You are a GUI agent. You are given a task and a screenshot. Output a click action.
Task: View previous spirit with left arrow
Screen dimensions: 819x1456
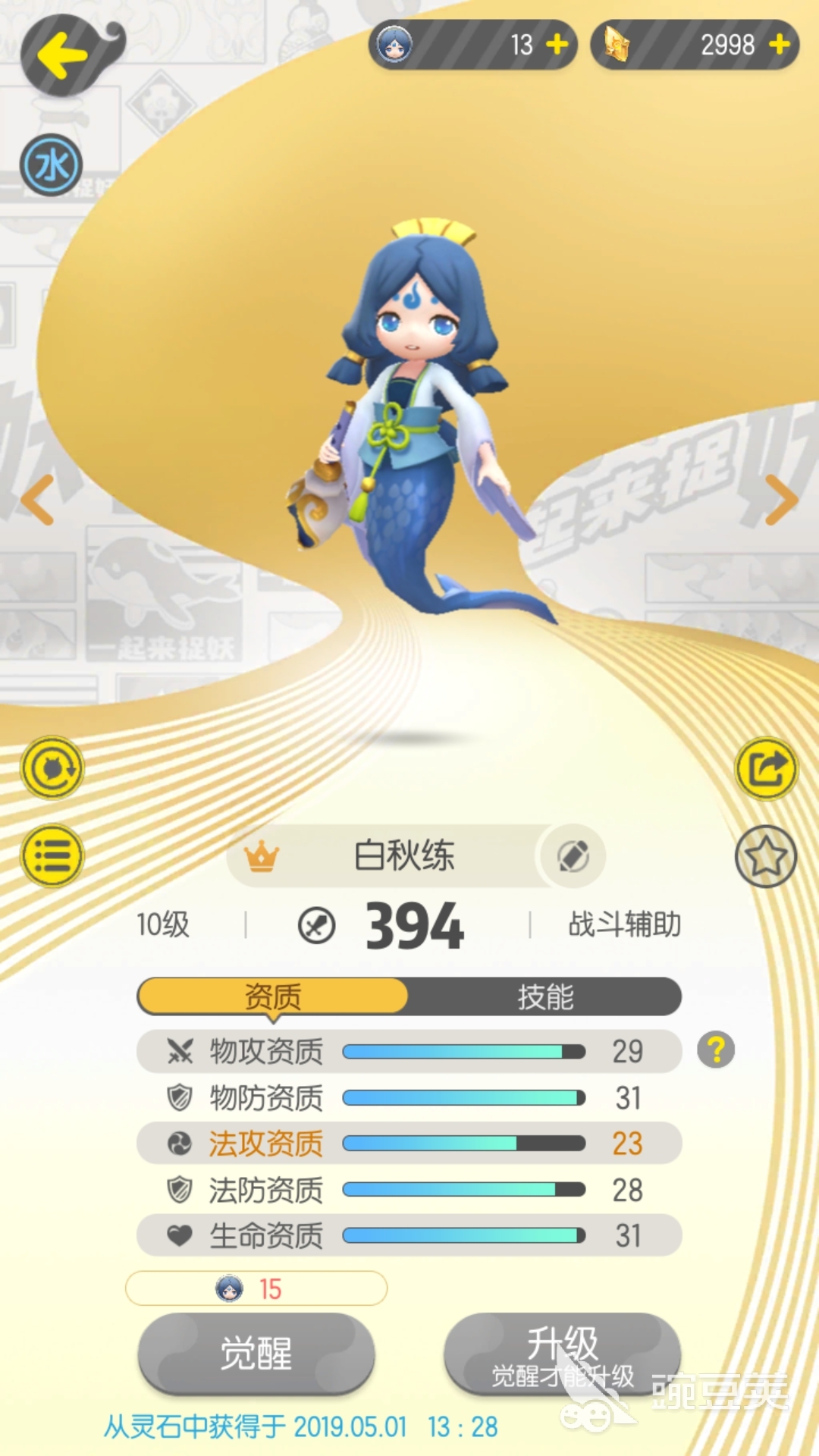(37, 500)
